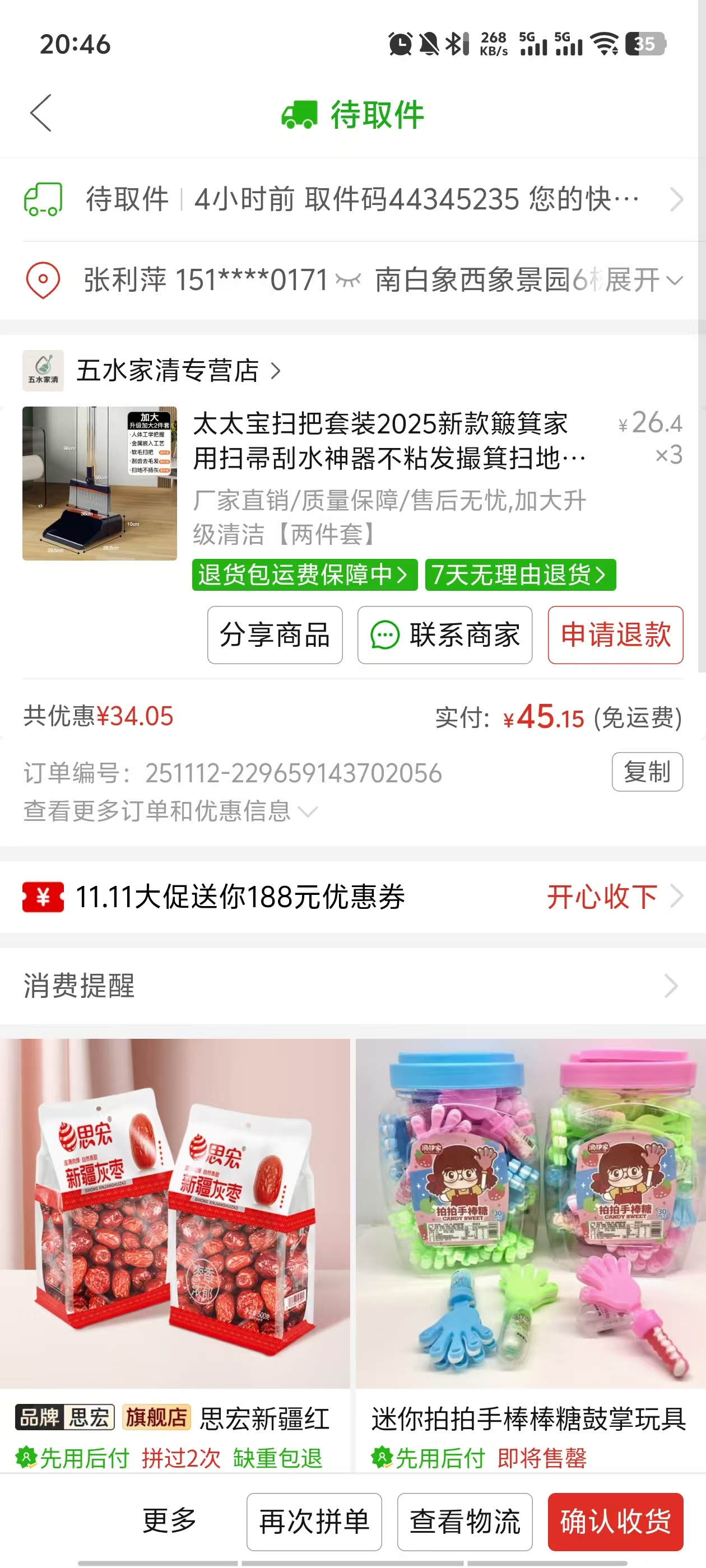Contact the merchant via 联系商家

click(445, 635)
